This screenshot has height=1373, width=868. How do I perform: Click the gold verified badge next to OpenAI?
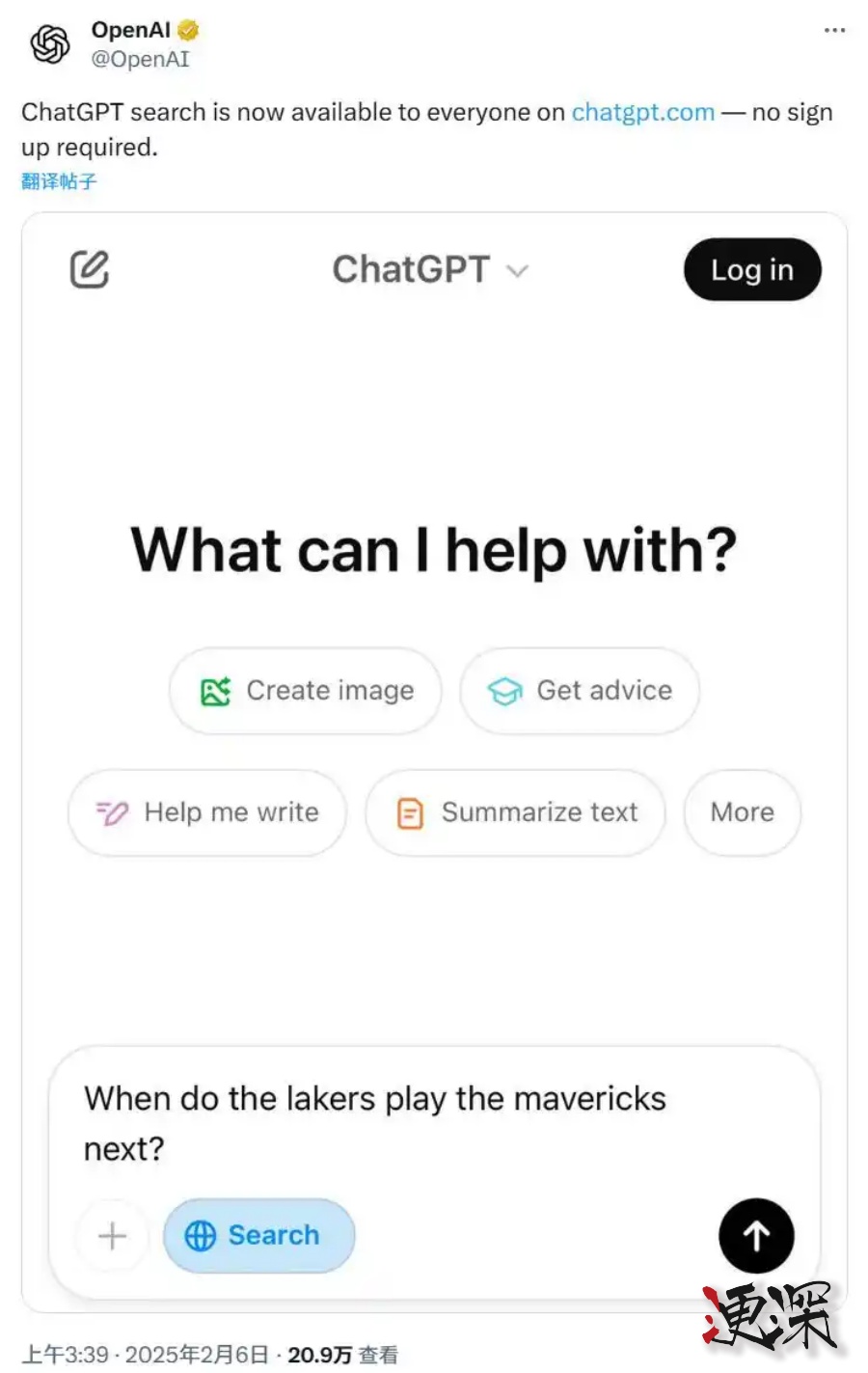186,30
